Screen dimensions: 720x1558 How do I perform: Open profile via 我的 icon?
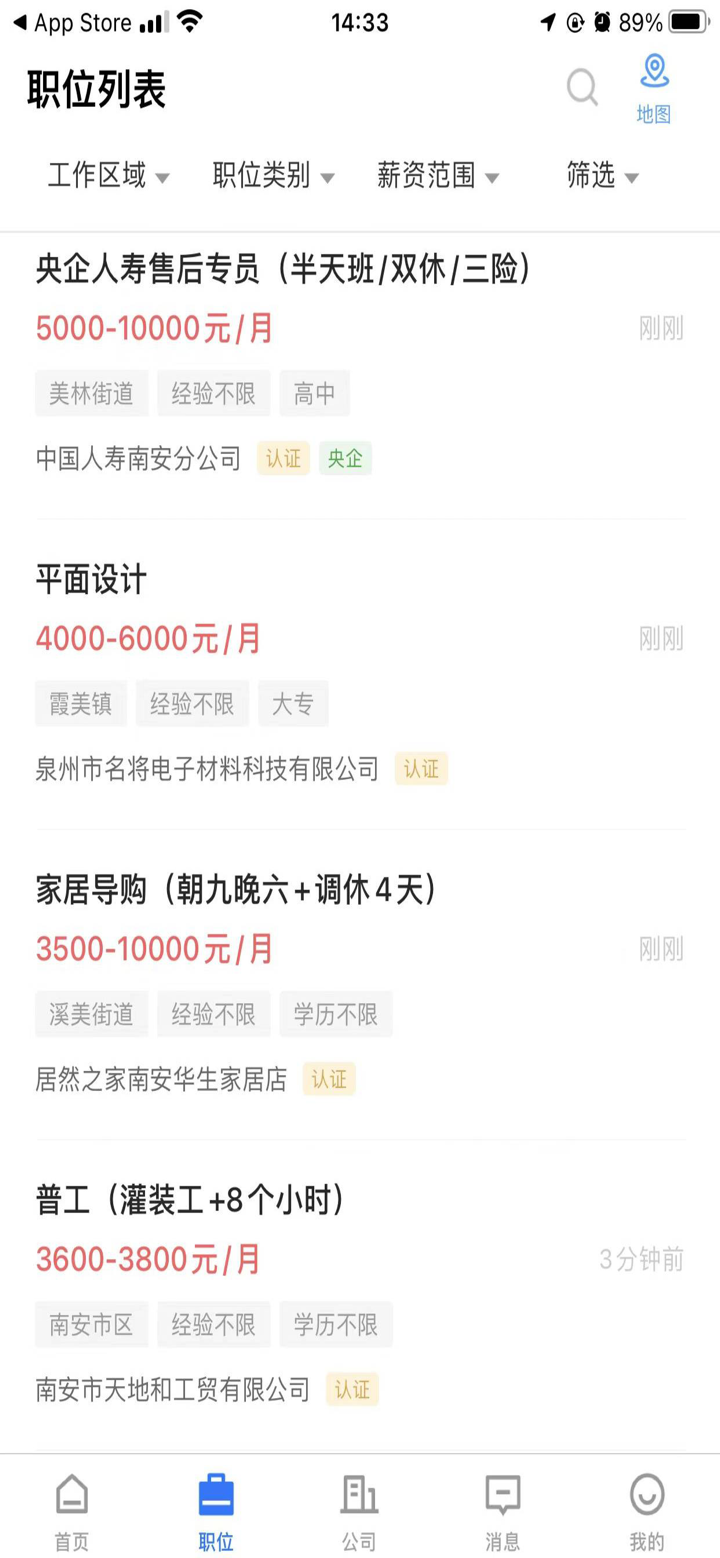click(647, 1505)
